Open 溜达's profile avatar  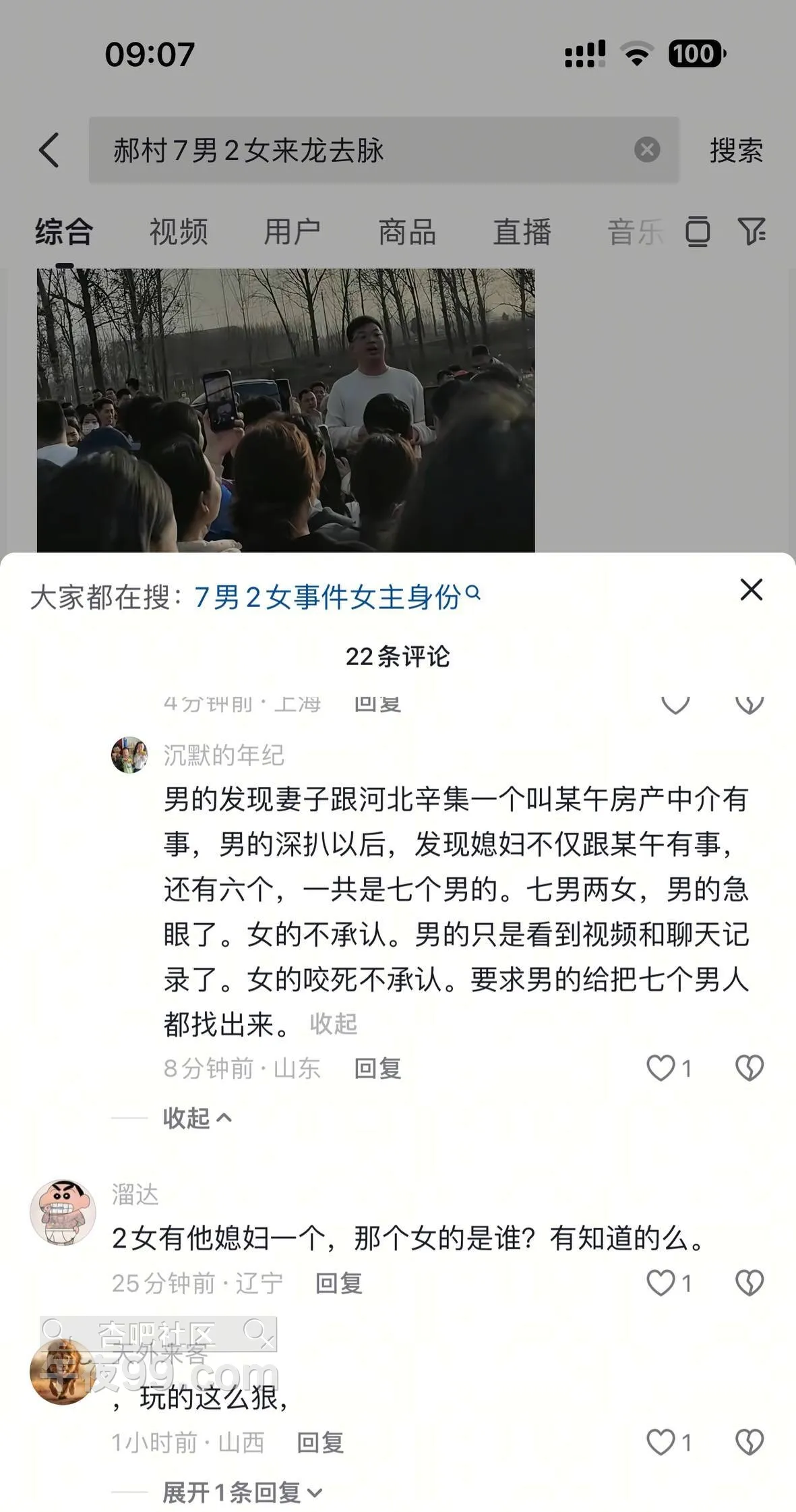click(x=63, y=1213)
